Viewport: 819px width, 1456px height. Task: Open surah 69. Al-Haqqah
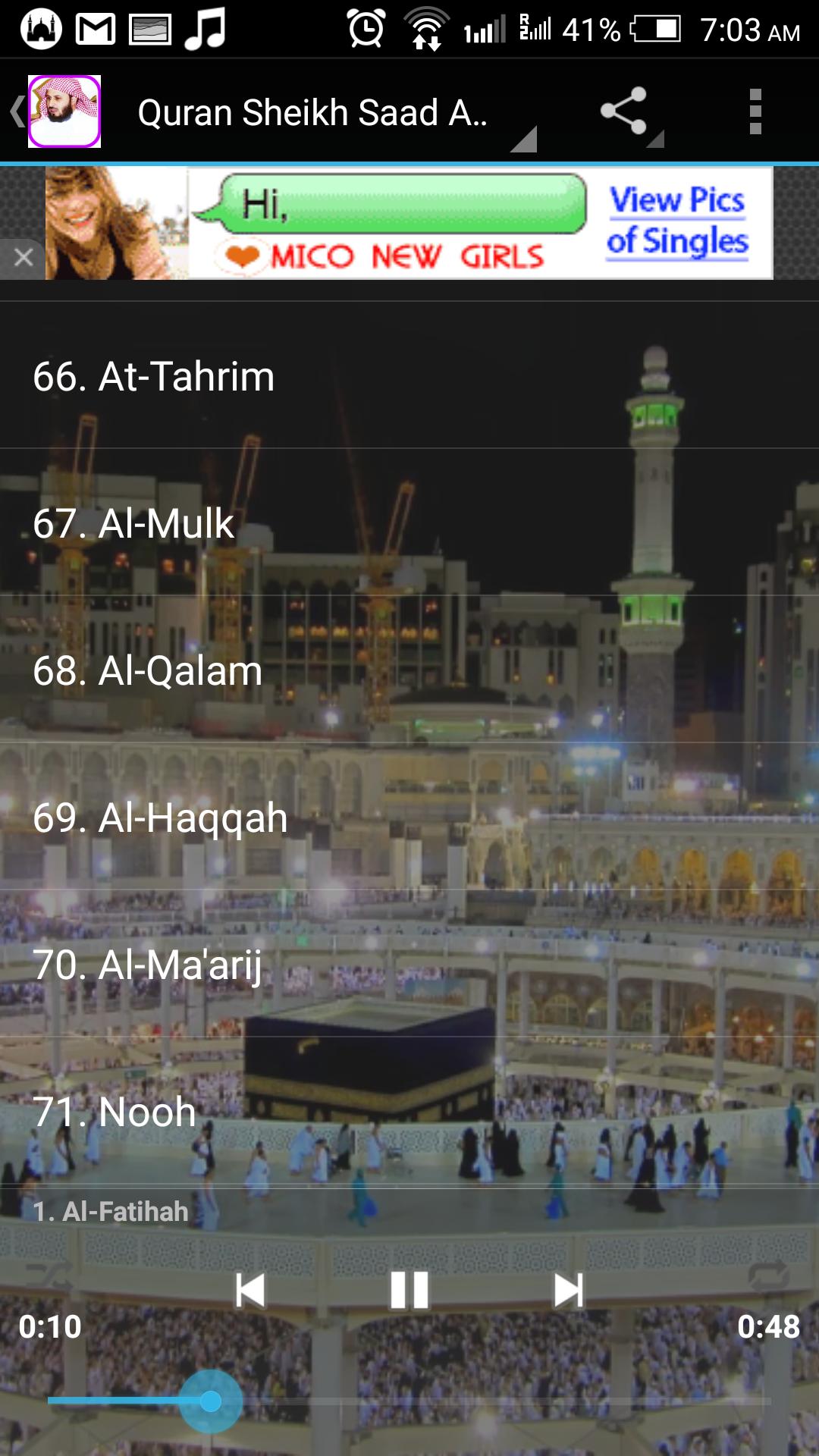[409, 817]
